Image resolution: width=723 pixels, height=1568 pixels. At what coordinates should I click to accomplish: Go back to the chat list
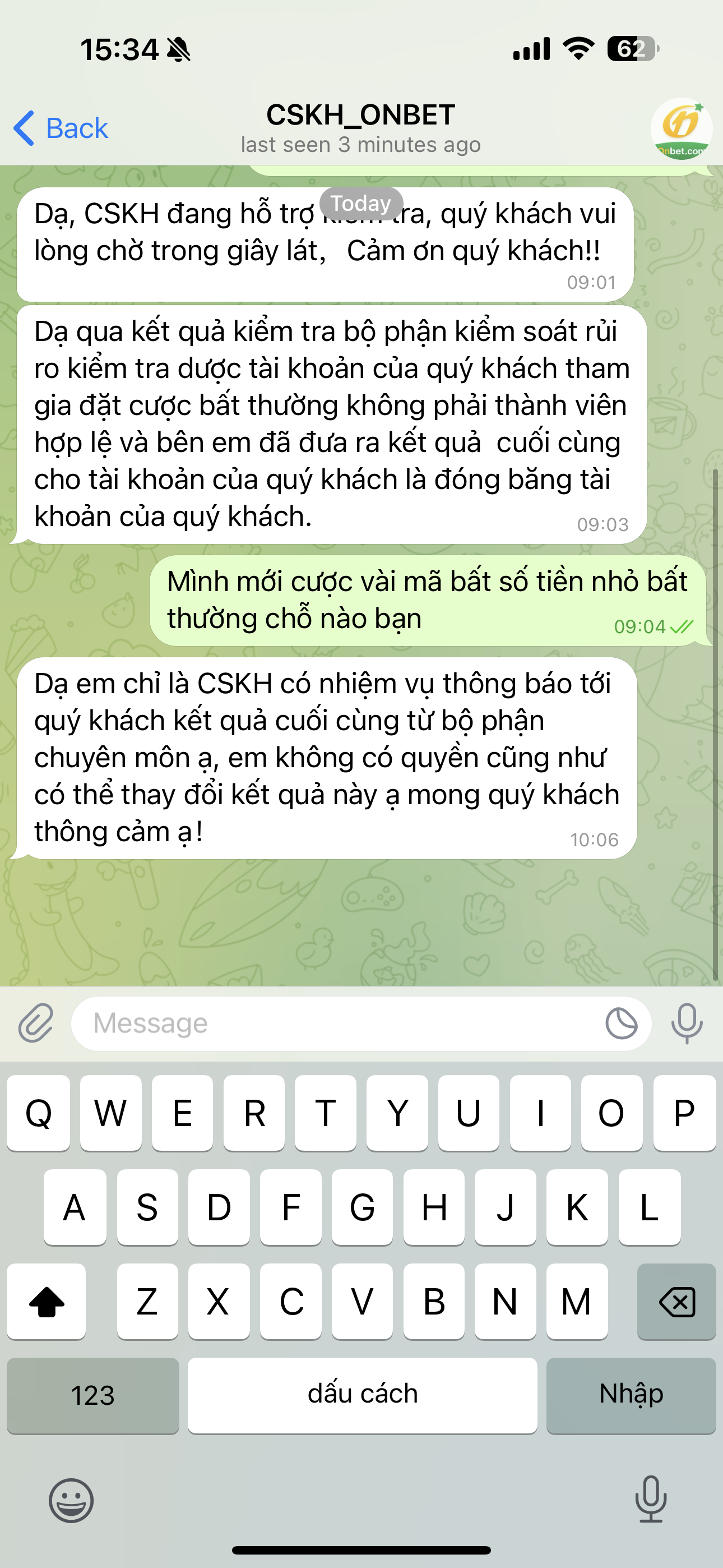click(x=61, y=128)
